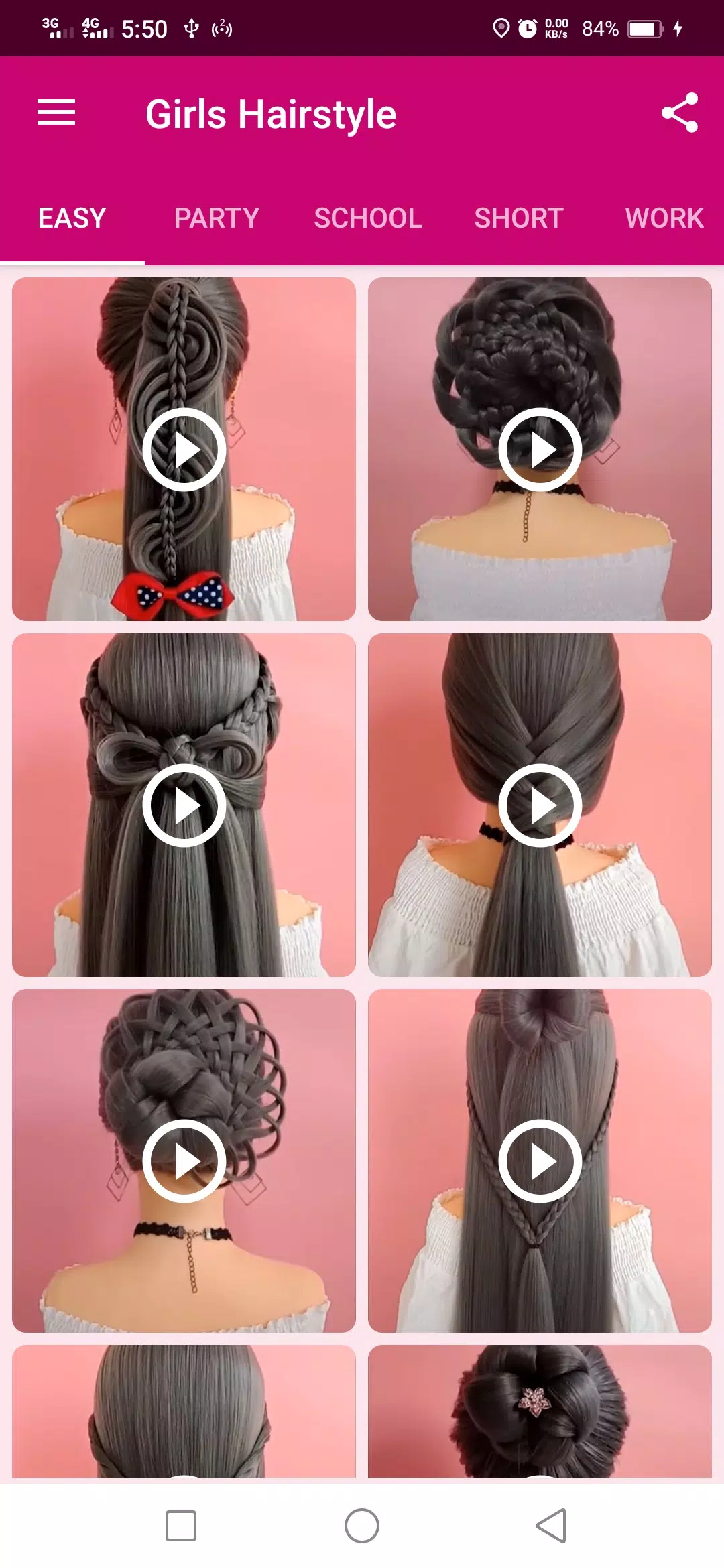The width and height of the screenshot is (724, 1568).
Task: Tap the Girls Hairstyle title
Action: pyautogui.click(x=271, y=113)
